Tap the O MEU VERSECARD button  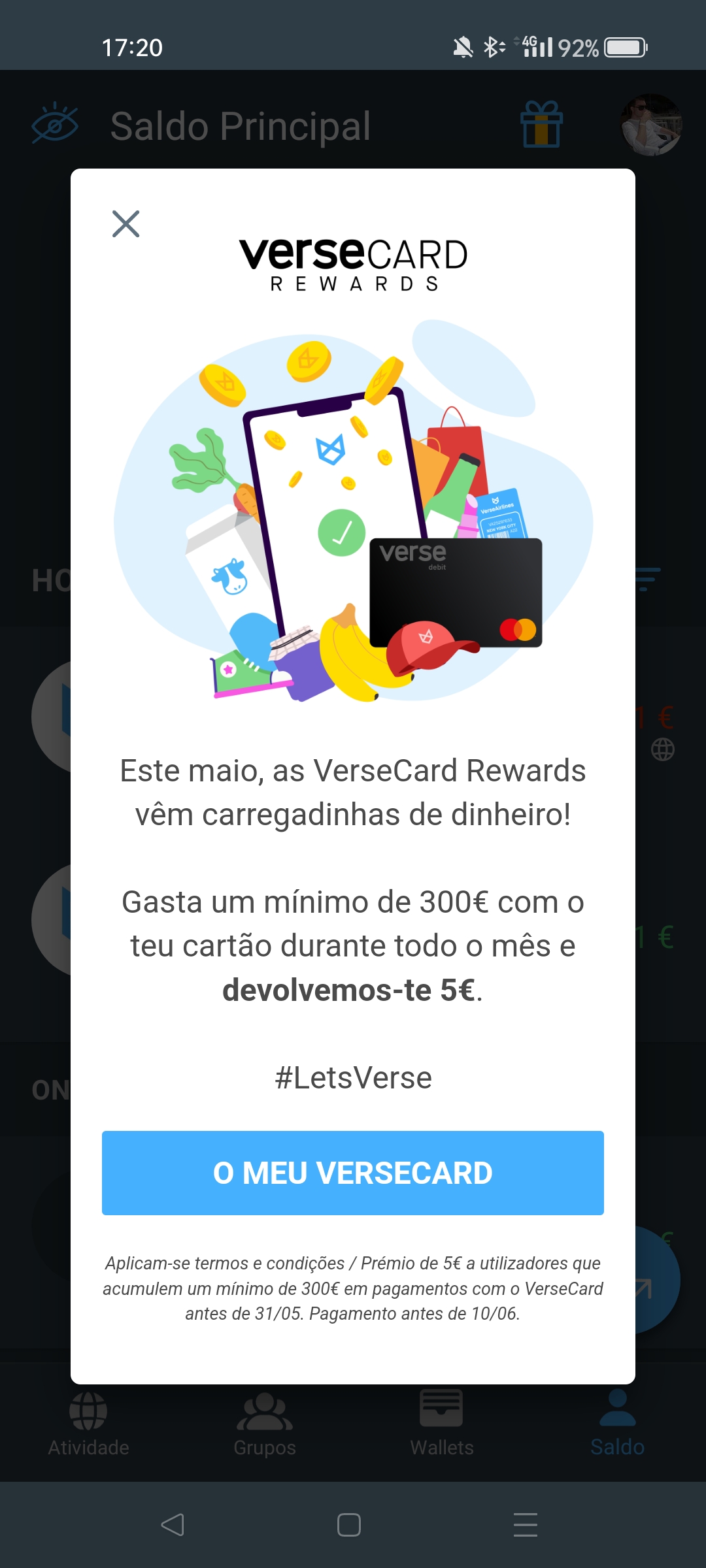tap(353, 1173)
